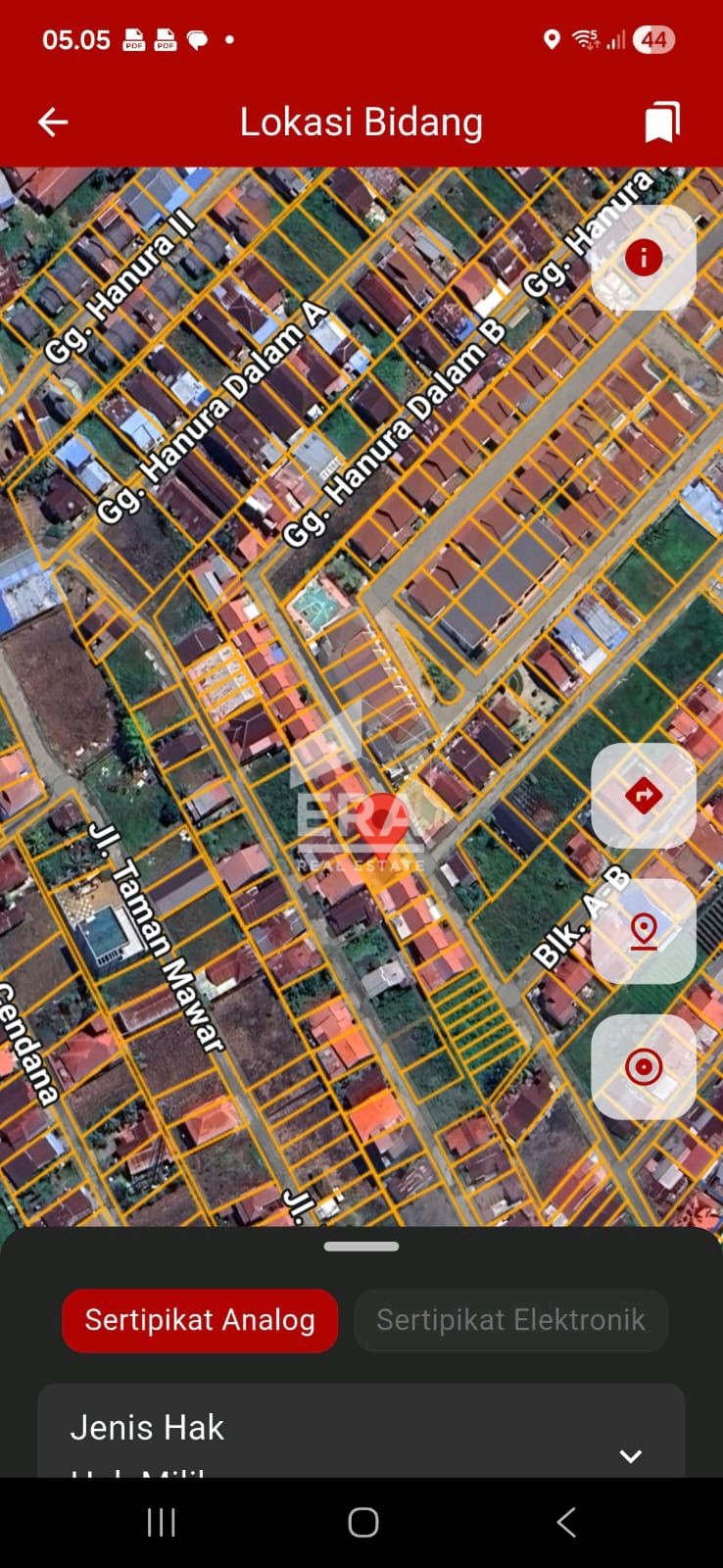Tap the location pin map button
723x1568 pixels.
(644, 931)
